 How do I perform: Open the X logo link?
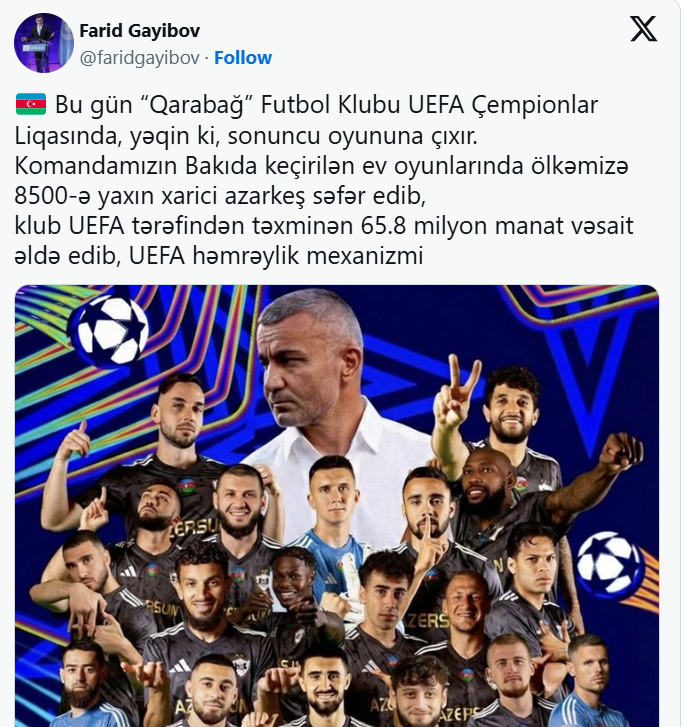[x=643, y=30]
